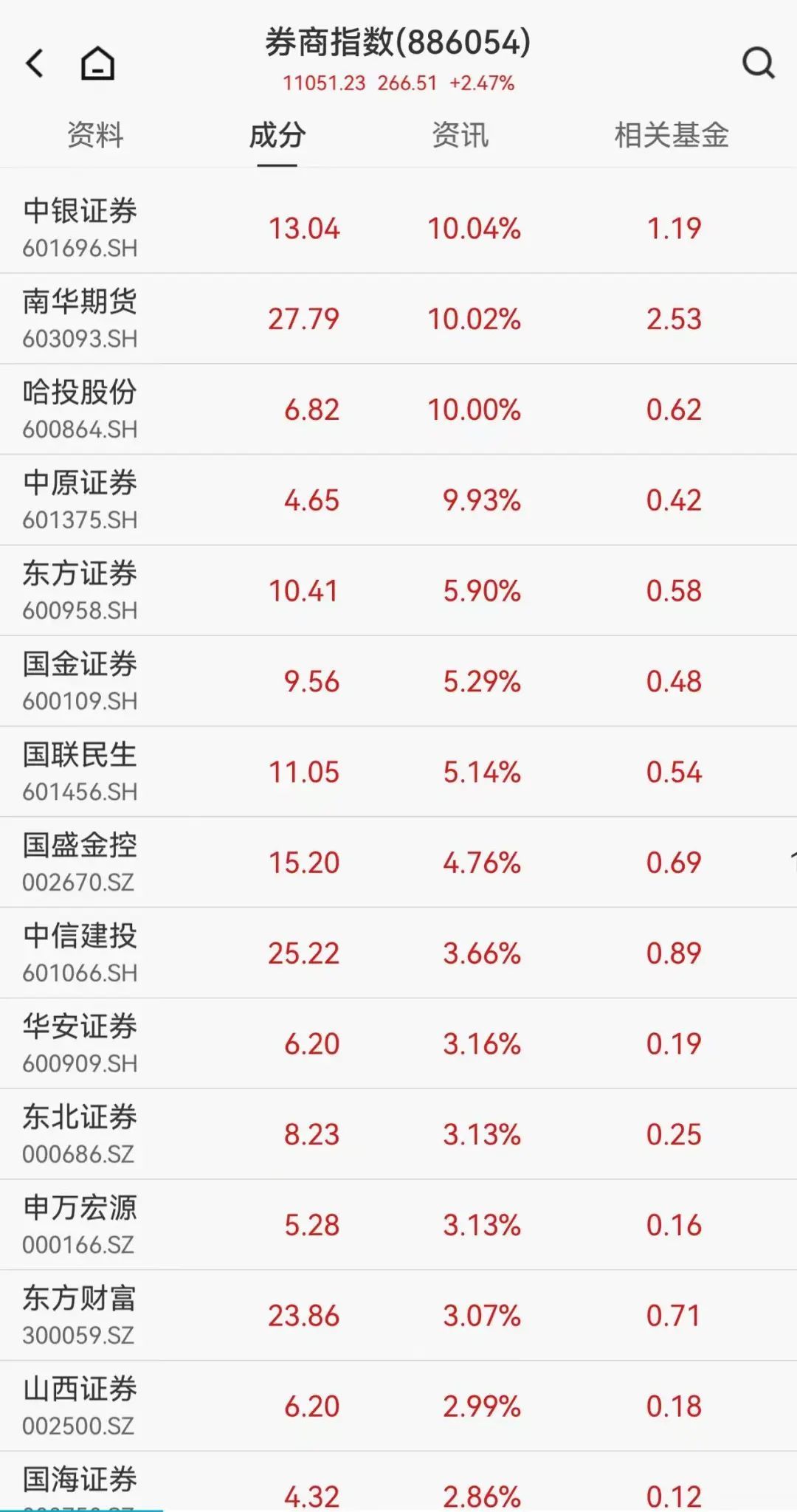
Task: Switch to the 资料 tab
Action: [95, 135]
